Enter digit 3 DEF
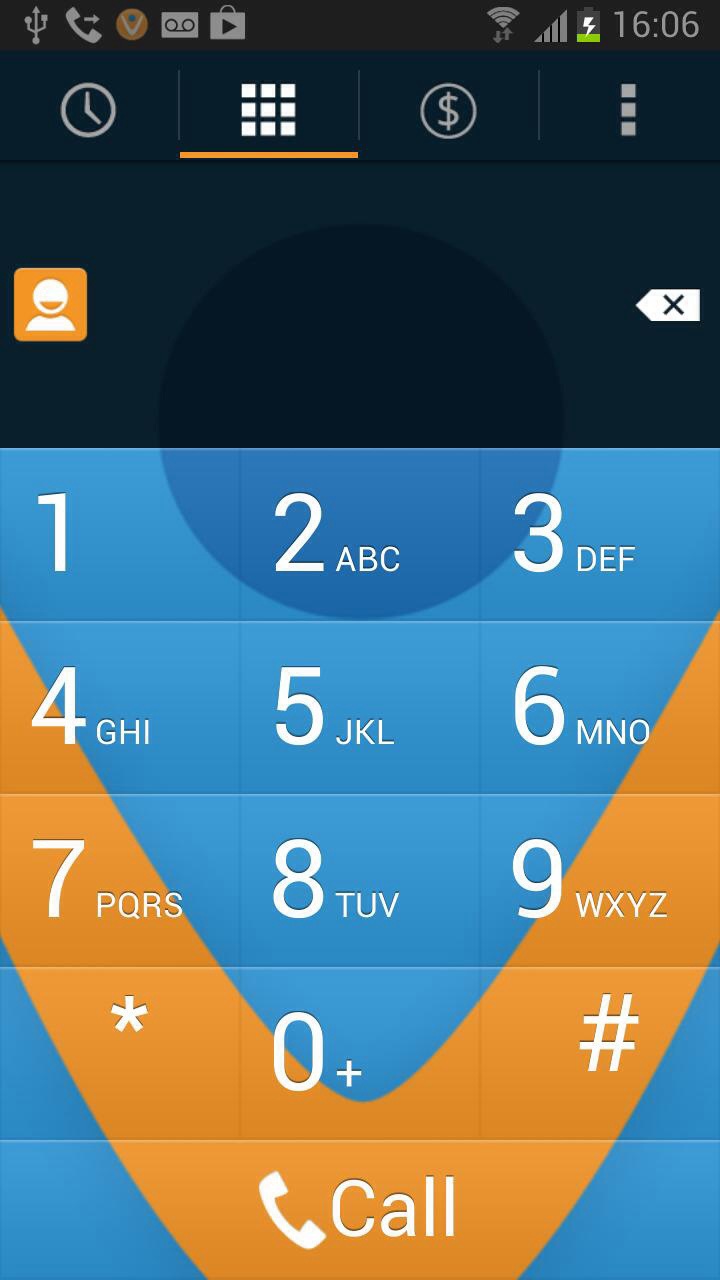 (x=600, y=535)
